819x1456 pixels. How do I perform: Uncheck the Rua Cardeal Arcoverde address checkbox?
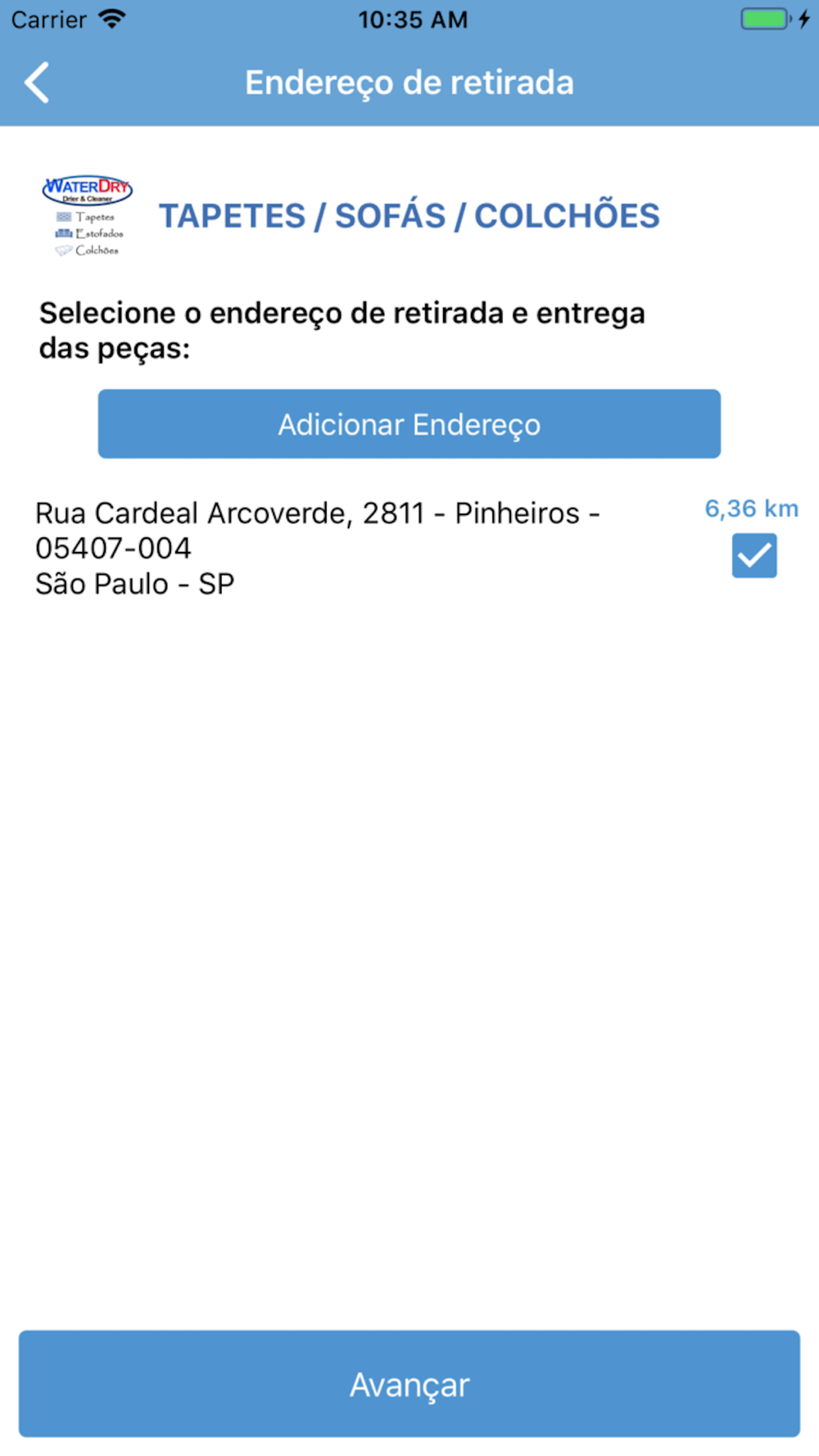coord(754,556)
